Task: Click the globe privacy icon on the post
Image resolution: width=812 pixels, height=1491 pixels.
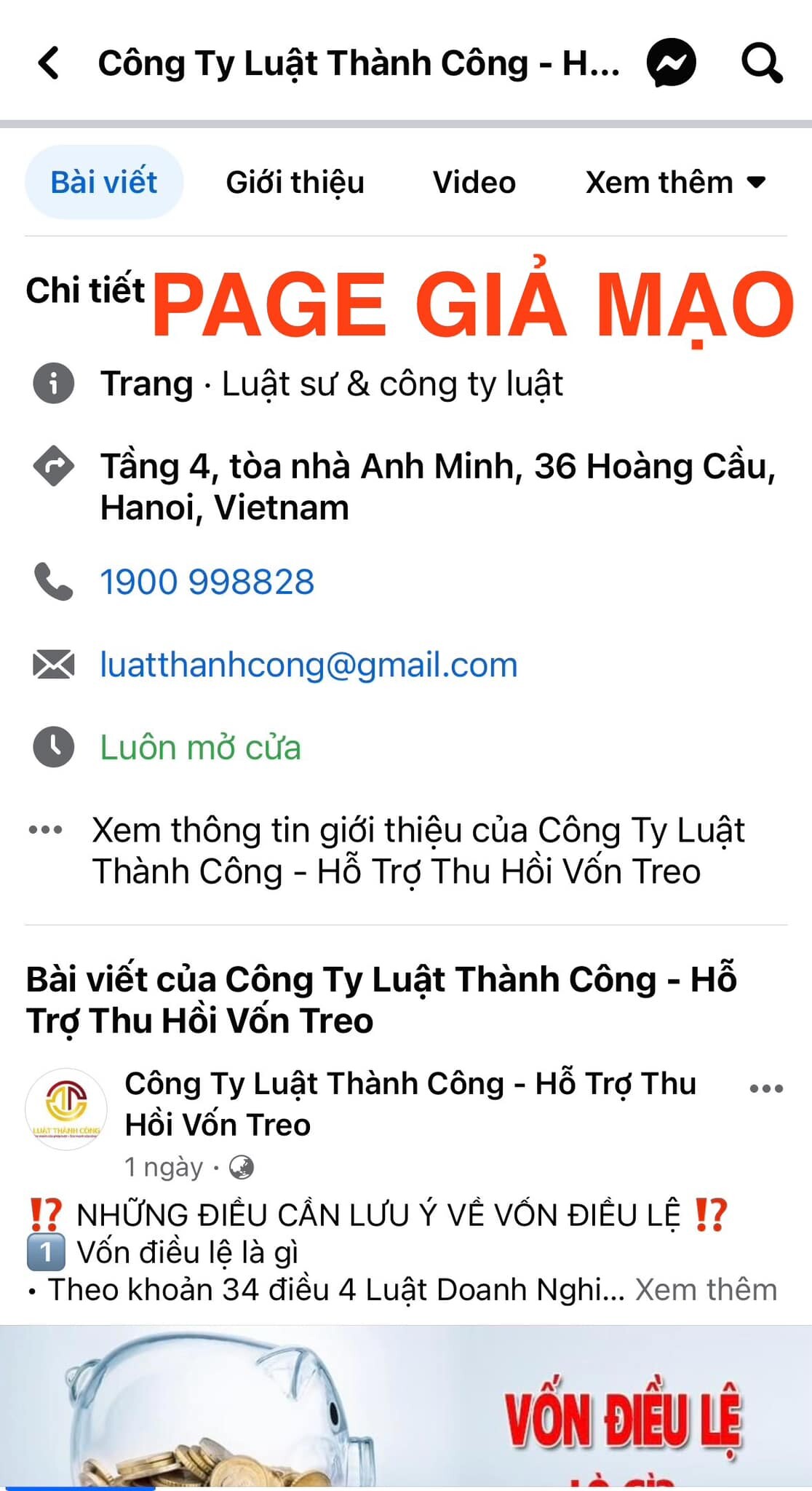Action: point(240,1166)
